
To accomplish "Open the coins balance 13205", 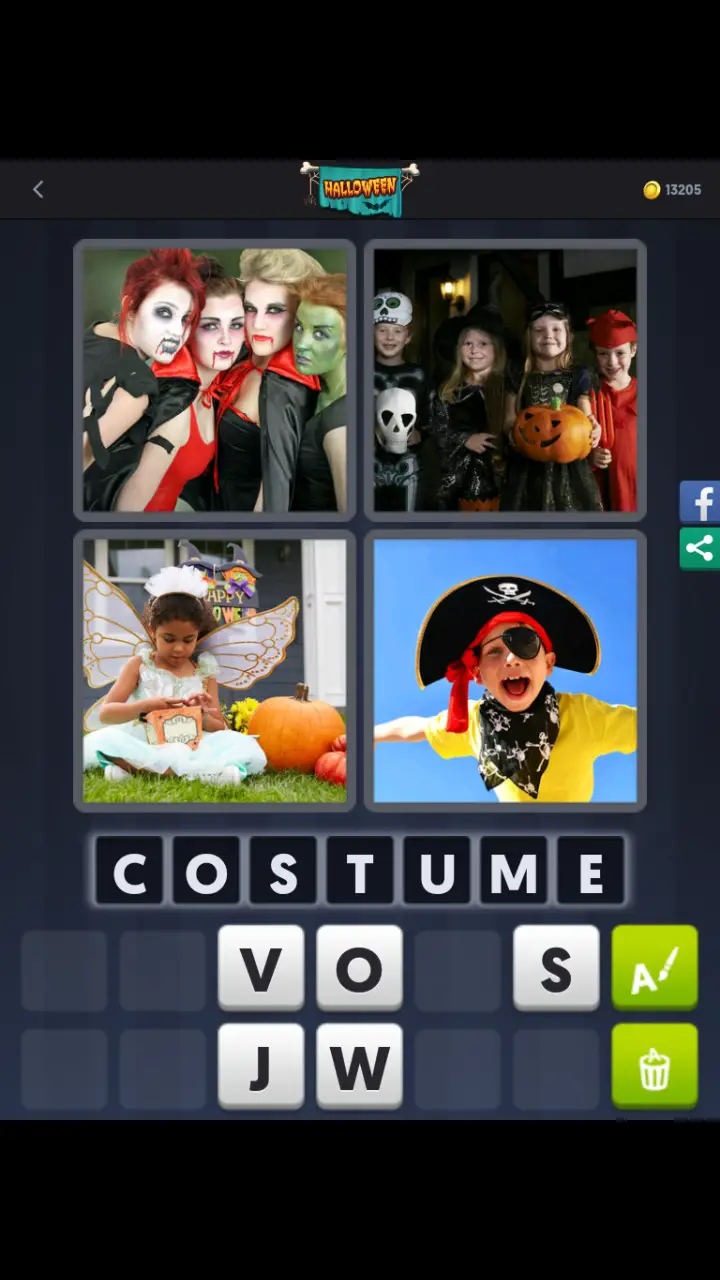I will pyautogui.click(x=672, y=189).
